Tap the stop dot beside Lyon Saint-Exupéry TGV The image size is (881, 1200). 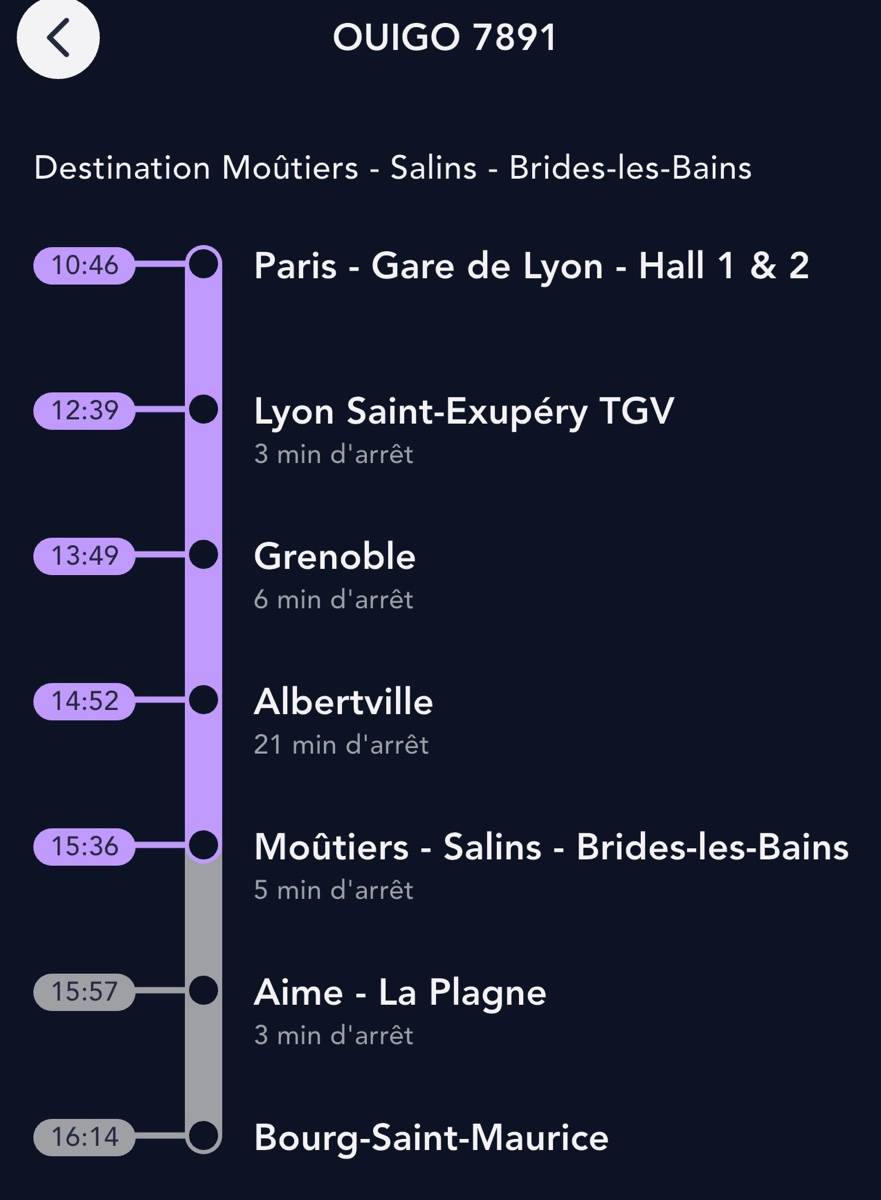click(x=203, y=409)
